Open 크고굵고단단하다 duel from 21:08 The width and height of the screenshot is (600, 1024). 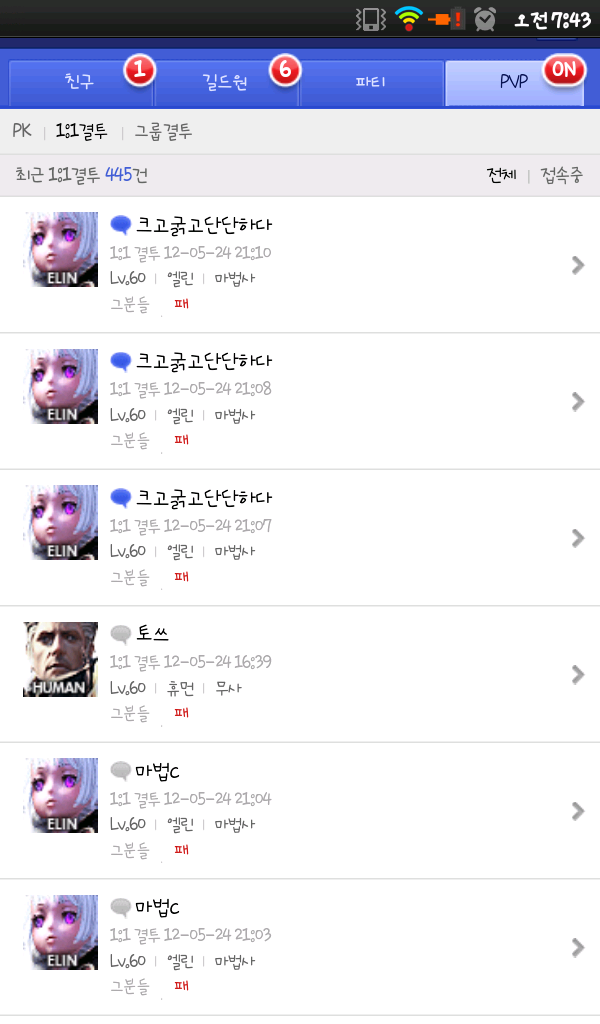(x=300, y=401)
